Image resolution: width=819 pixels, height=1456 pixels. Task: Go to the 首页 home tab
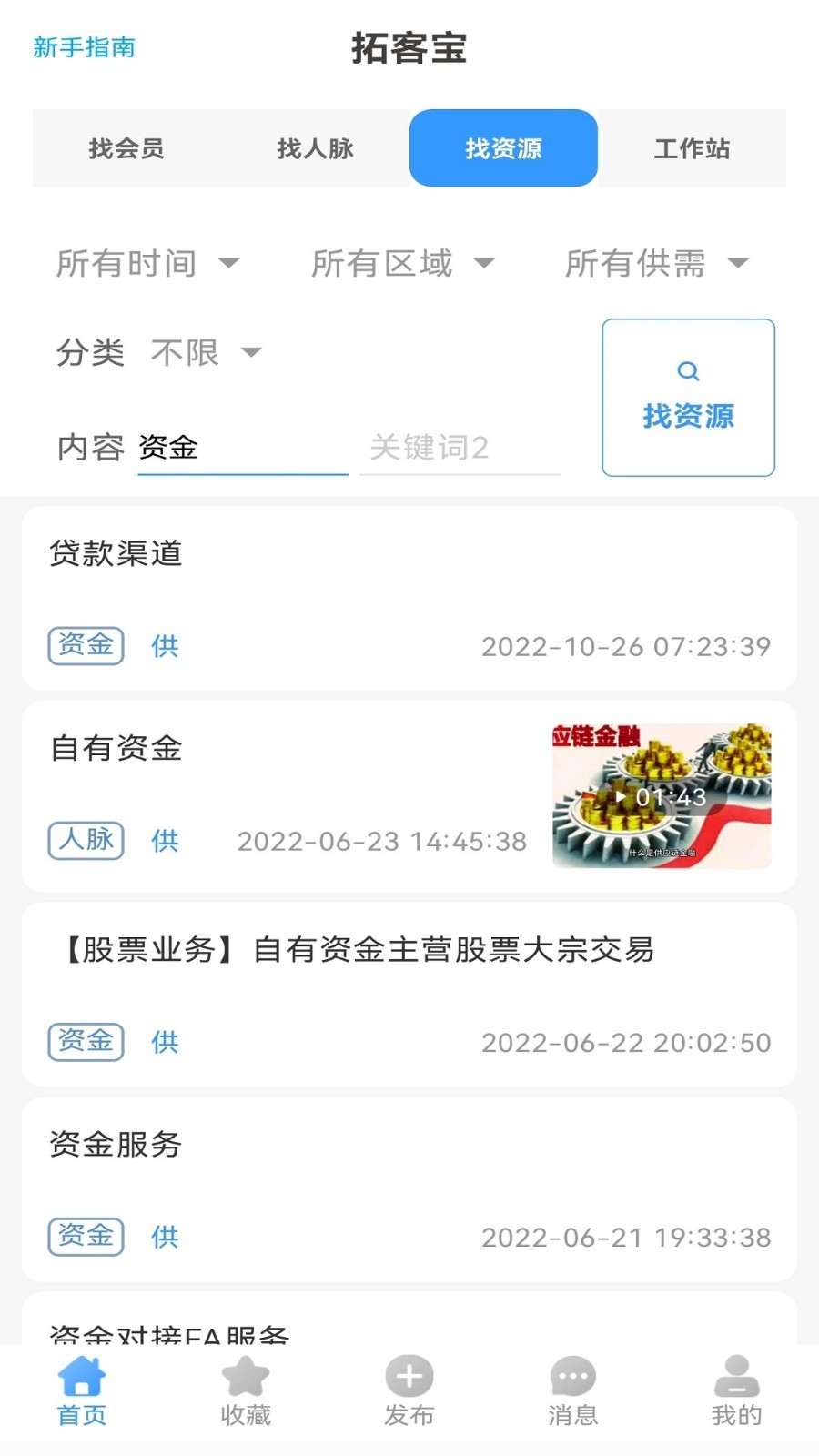[x=82, y=1390]
